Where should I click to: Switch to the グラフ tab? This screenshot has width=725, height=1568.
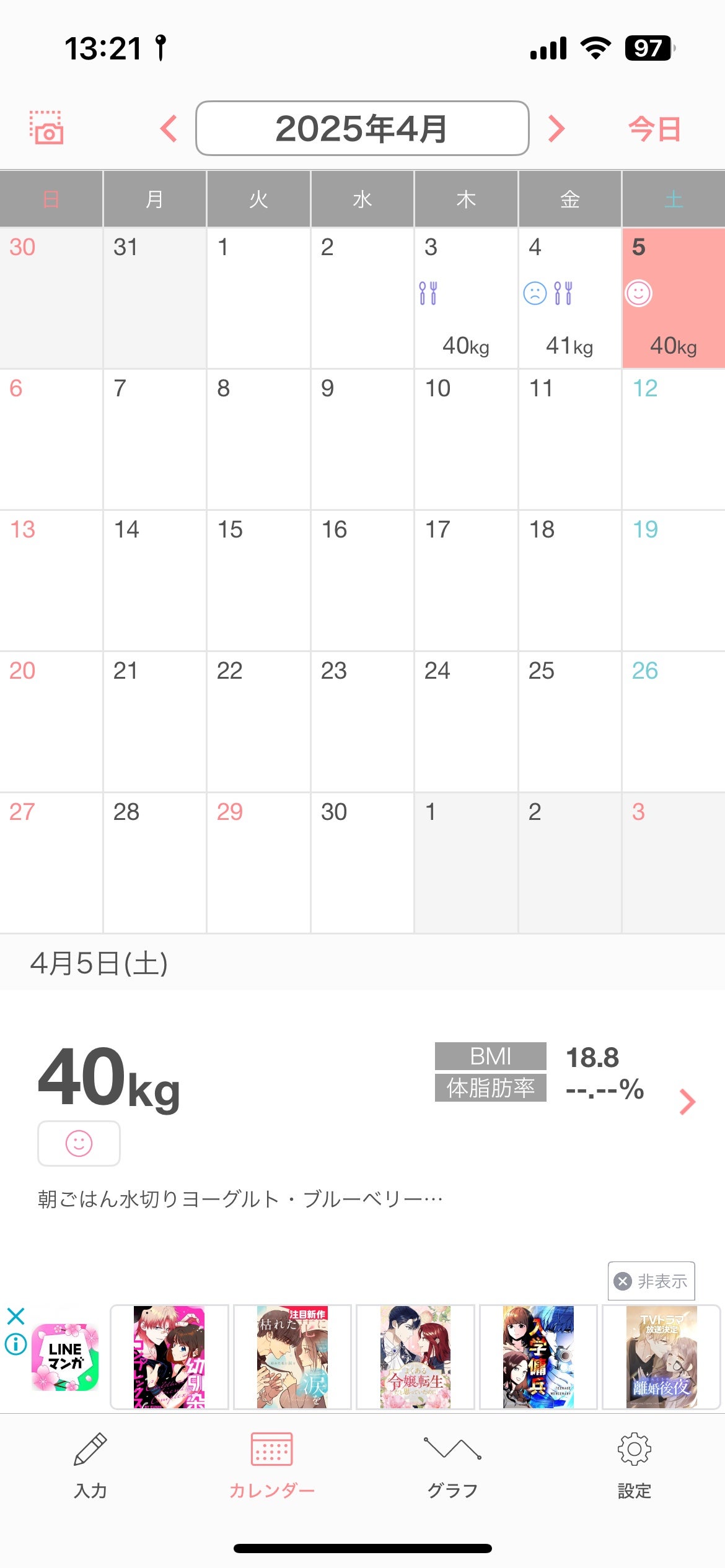pyautogui.click(x=452, y=1465)
